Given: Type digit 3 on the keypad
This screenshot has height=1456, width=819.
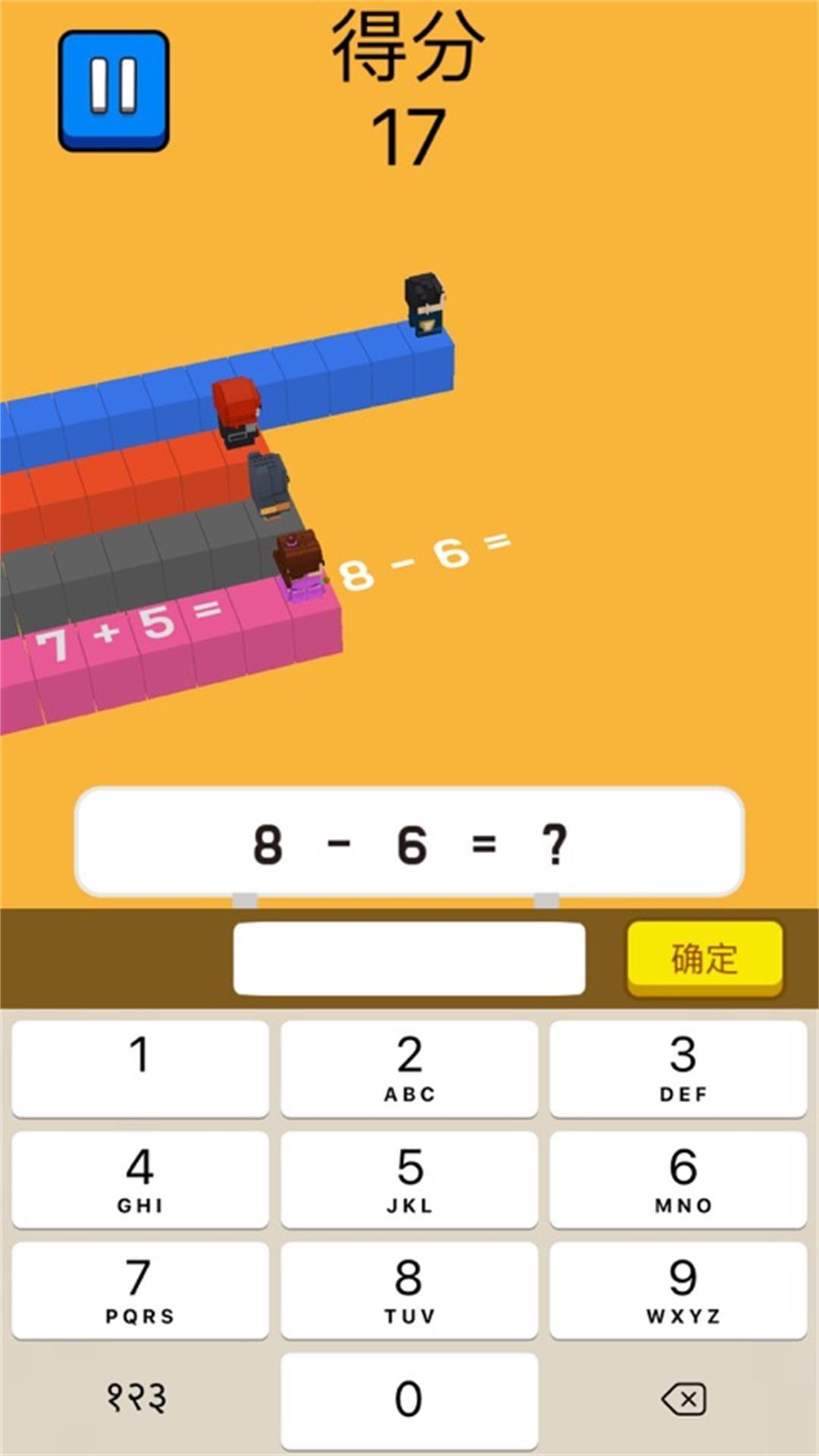Looking at the screenshot, I should (x=678, y=1068).
